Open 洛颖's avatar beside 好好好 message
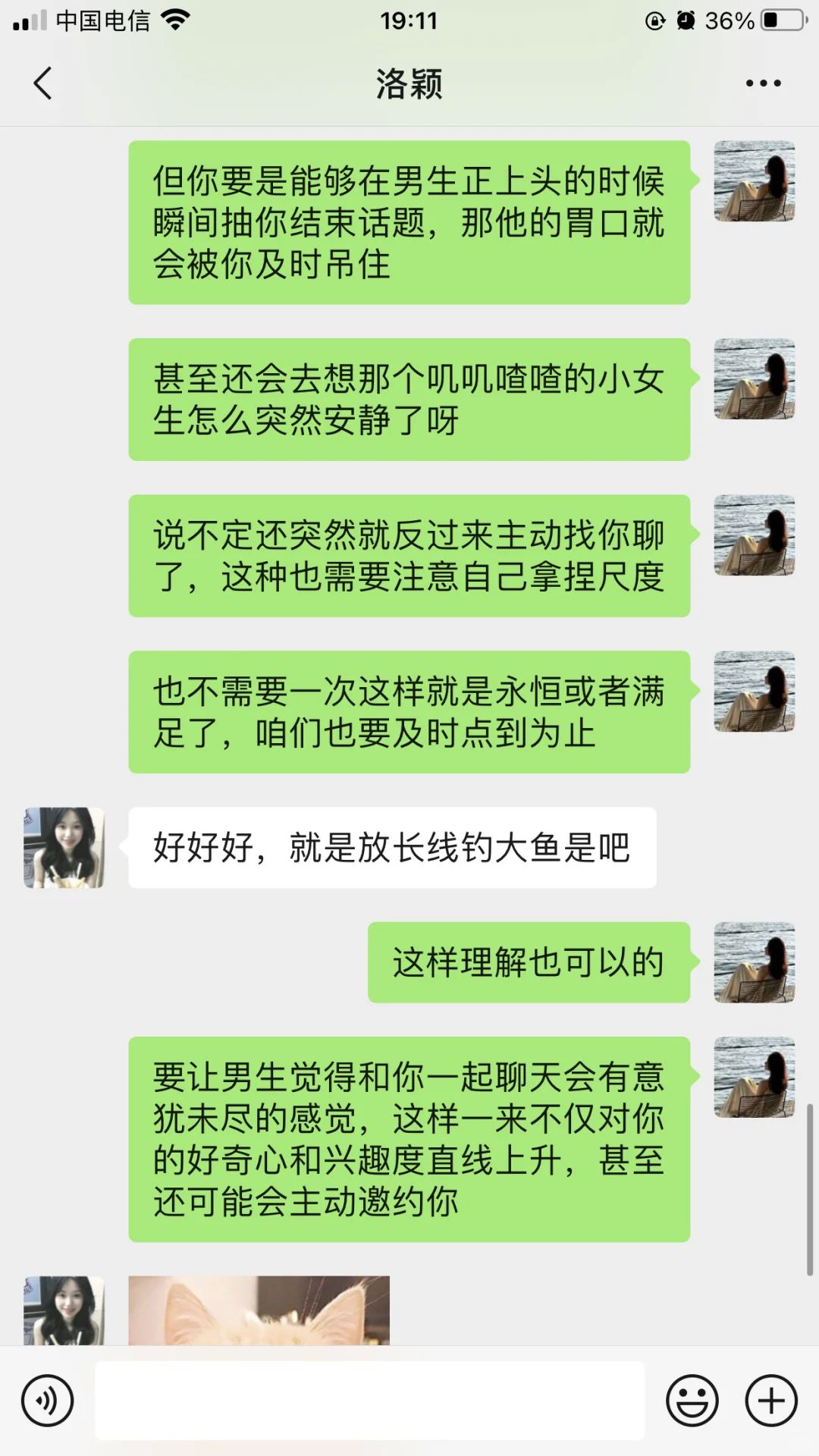 click(64, 847)
